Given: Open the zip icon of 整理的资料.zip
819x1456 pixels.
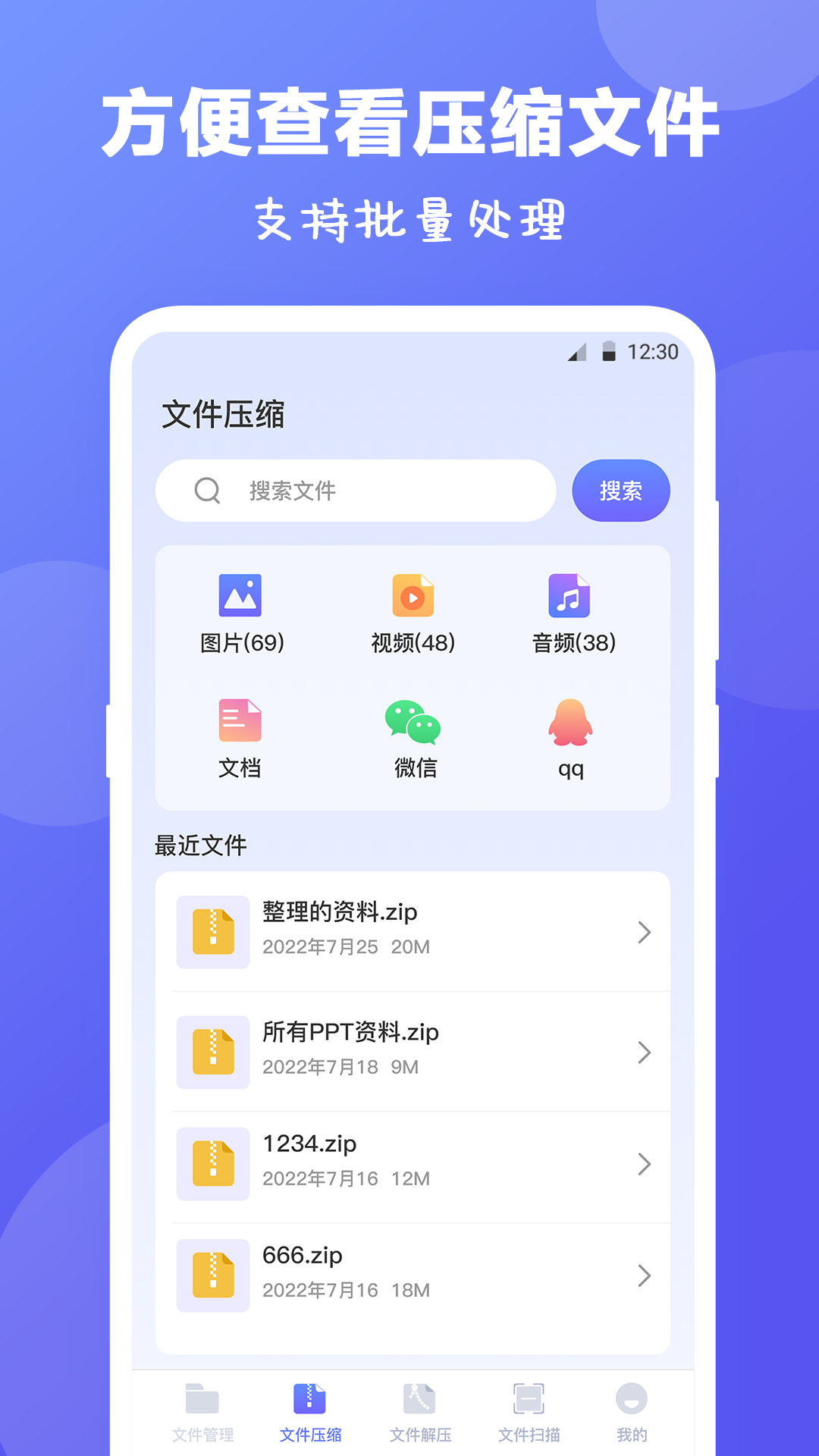Looking at the screenshot, I should [213, 932].
